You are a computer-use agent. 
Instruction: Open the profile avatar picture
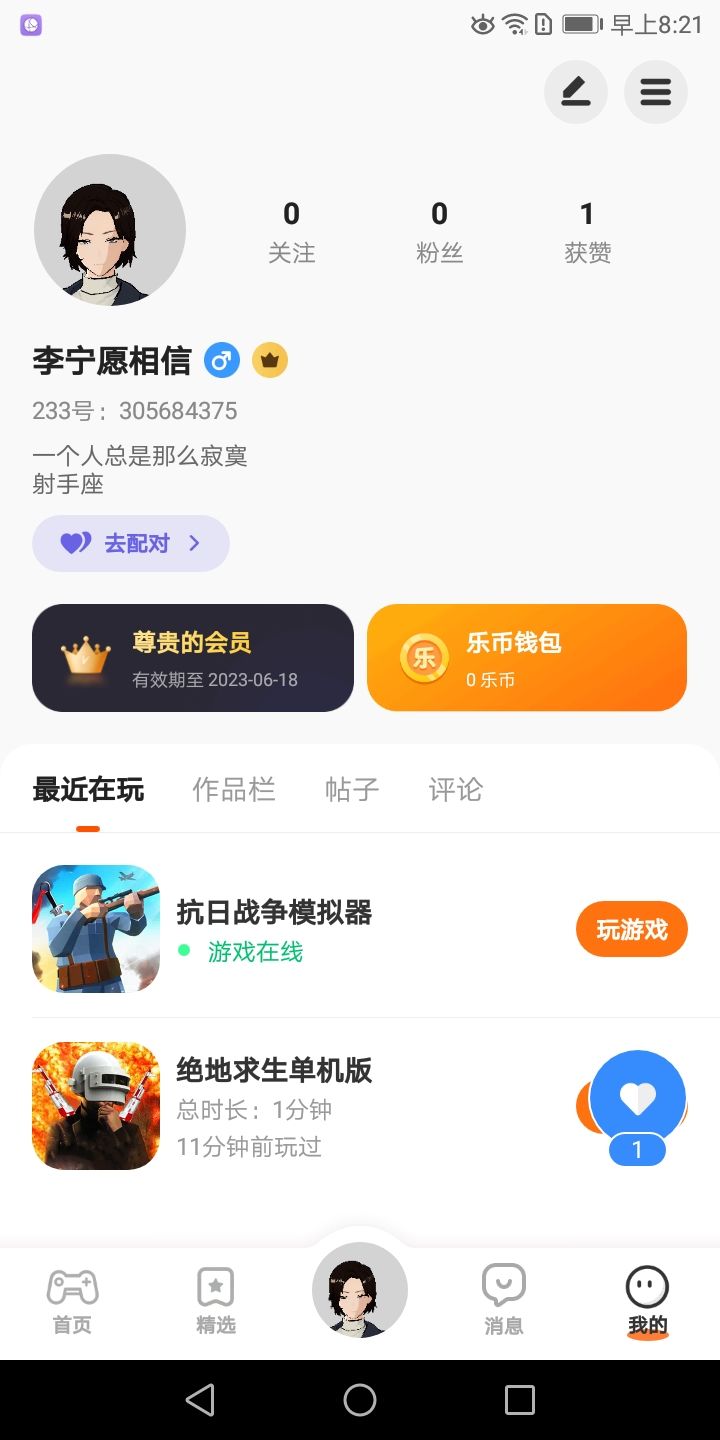[x=110, y=230]
